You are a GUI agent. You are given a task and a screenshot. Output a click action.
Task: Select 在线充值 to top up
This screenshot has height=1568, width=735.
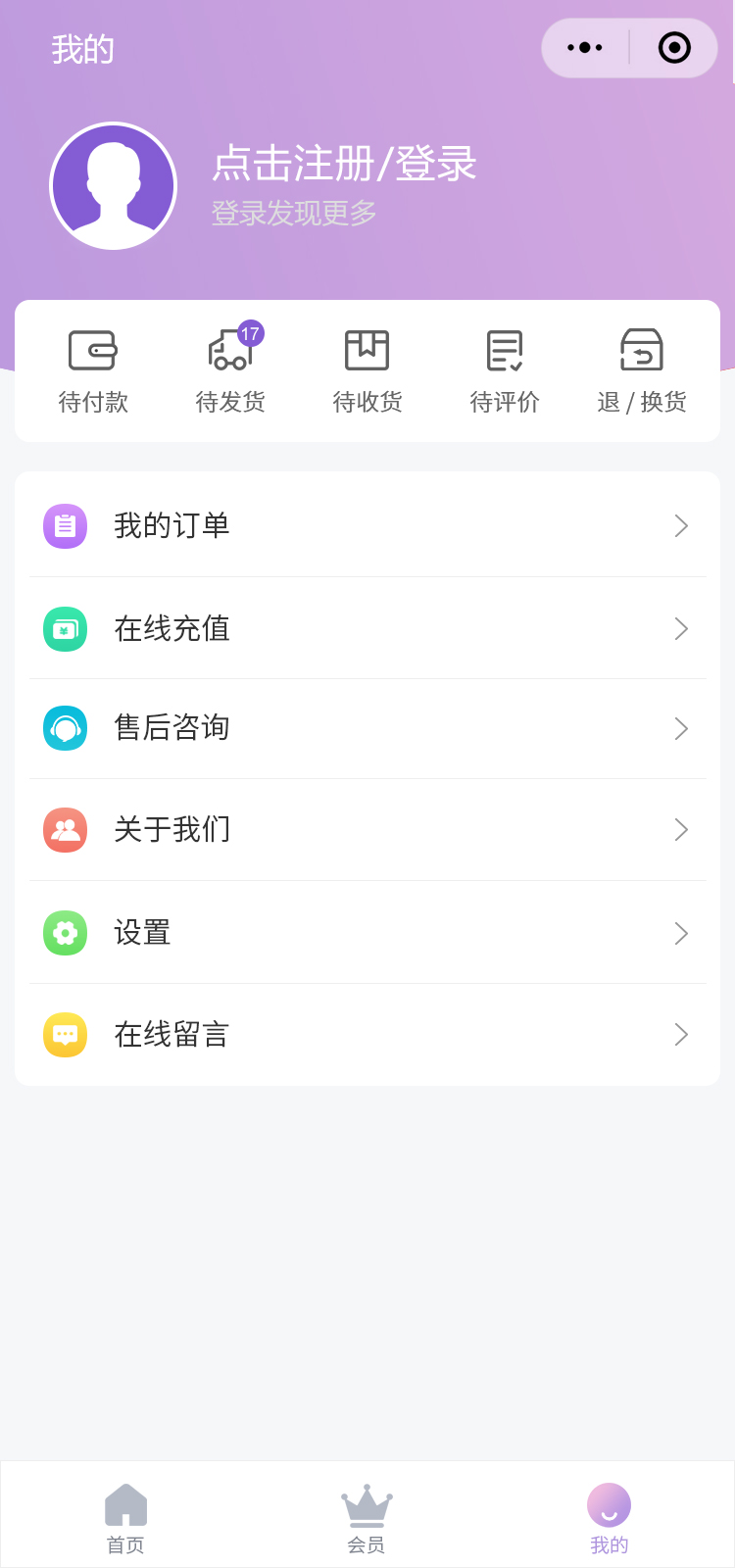[x=367, y=628]
